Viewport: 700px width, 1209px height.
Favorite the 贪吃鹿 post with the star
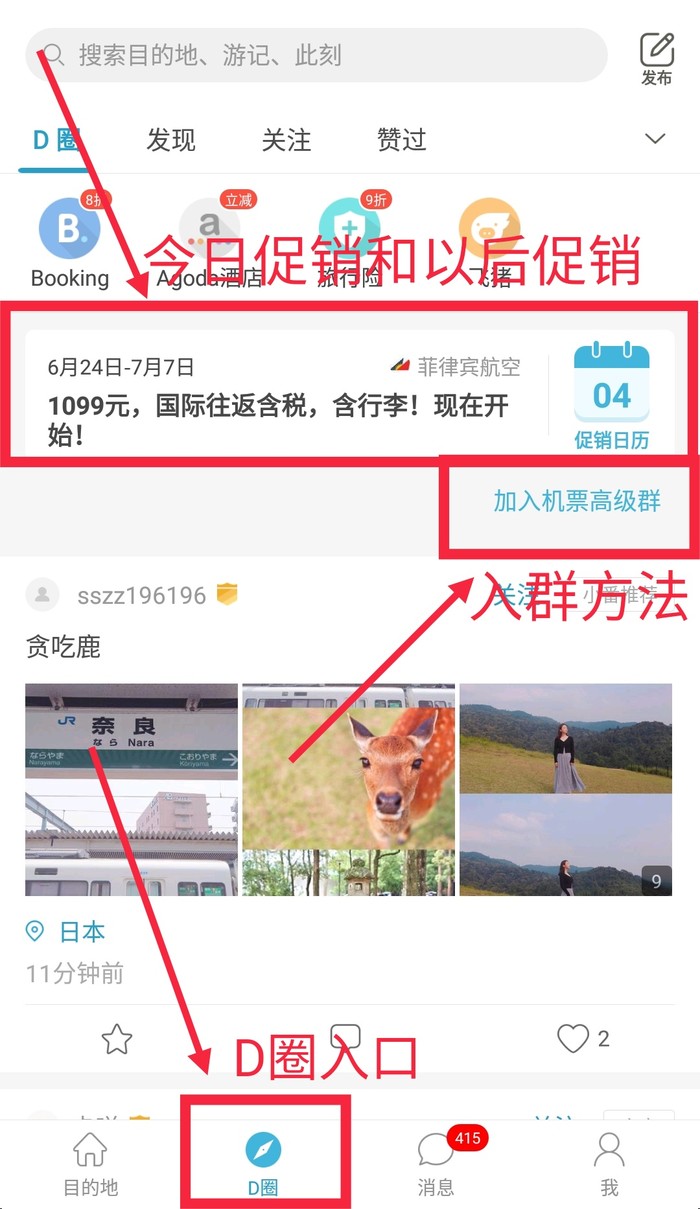click(117, 1040)
